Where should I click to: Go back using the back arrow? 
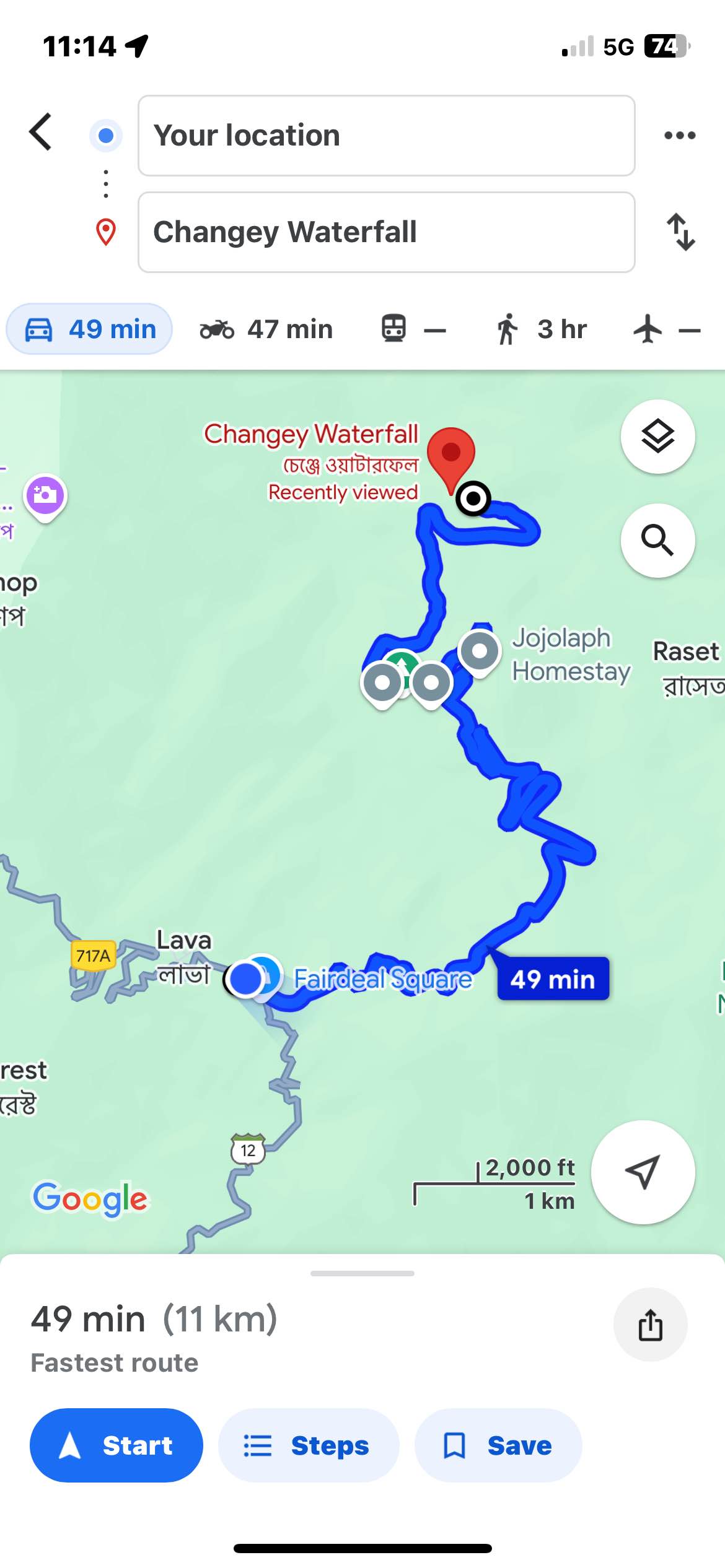[41, 132]
